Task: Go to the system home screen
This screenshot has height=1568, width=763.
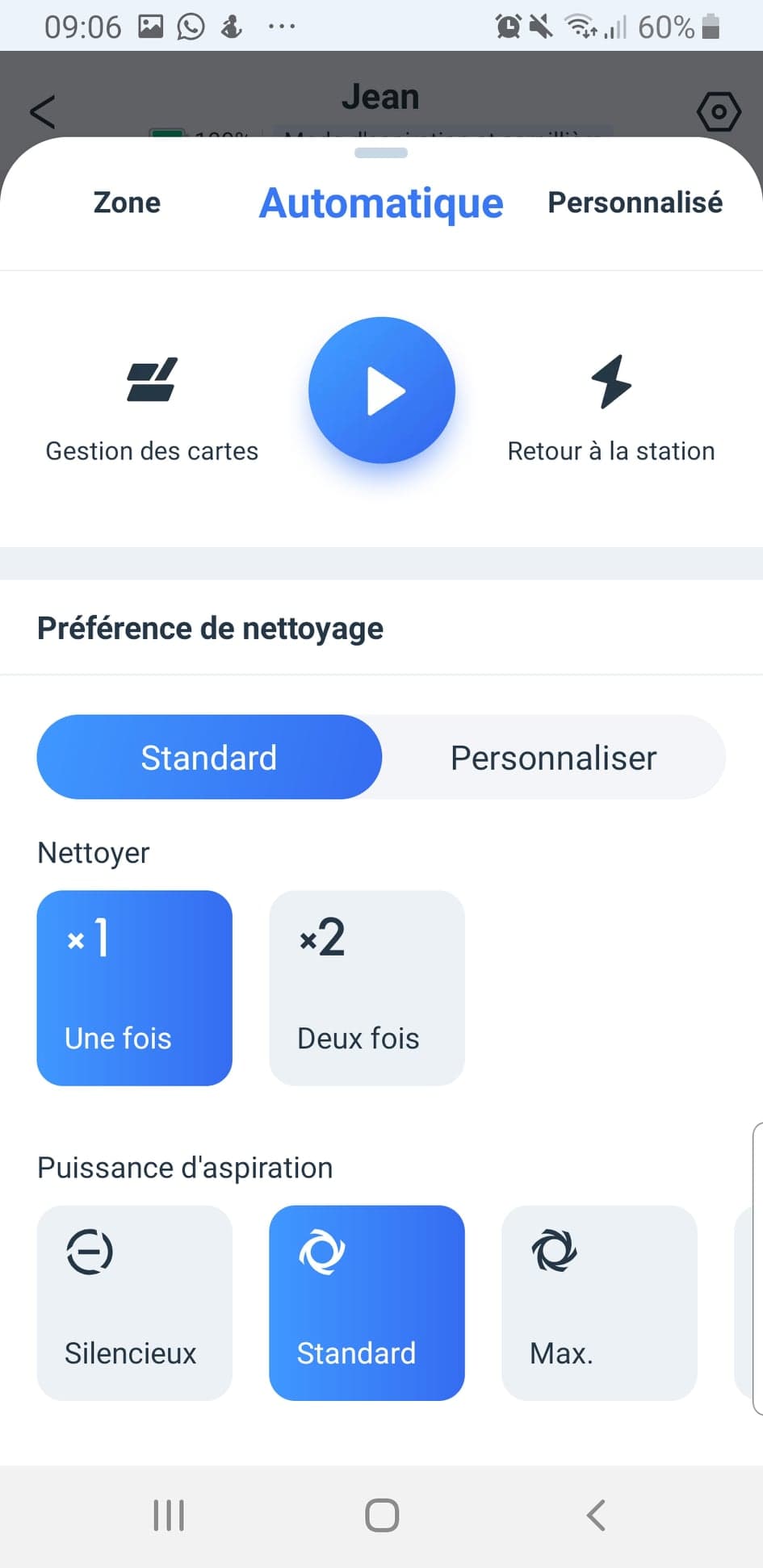Action: click(382, 1515)
